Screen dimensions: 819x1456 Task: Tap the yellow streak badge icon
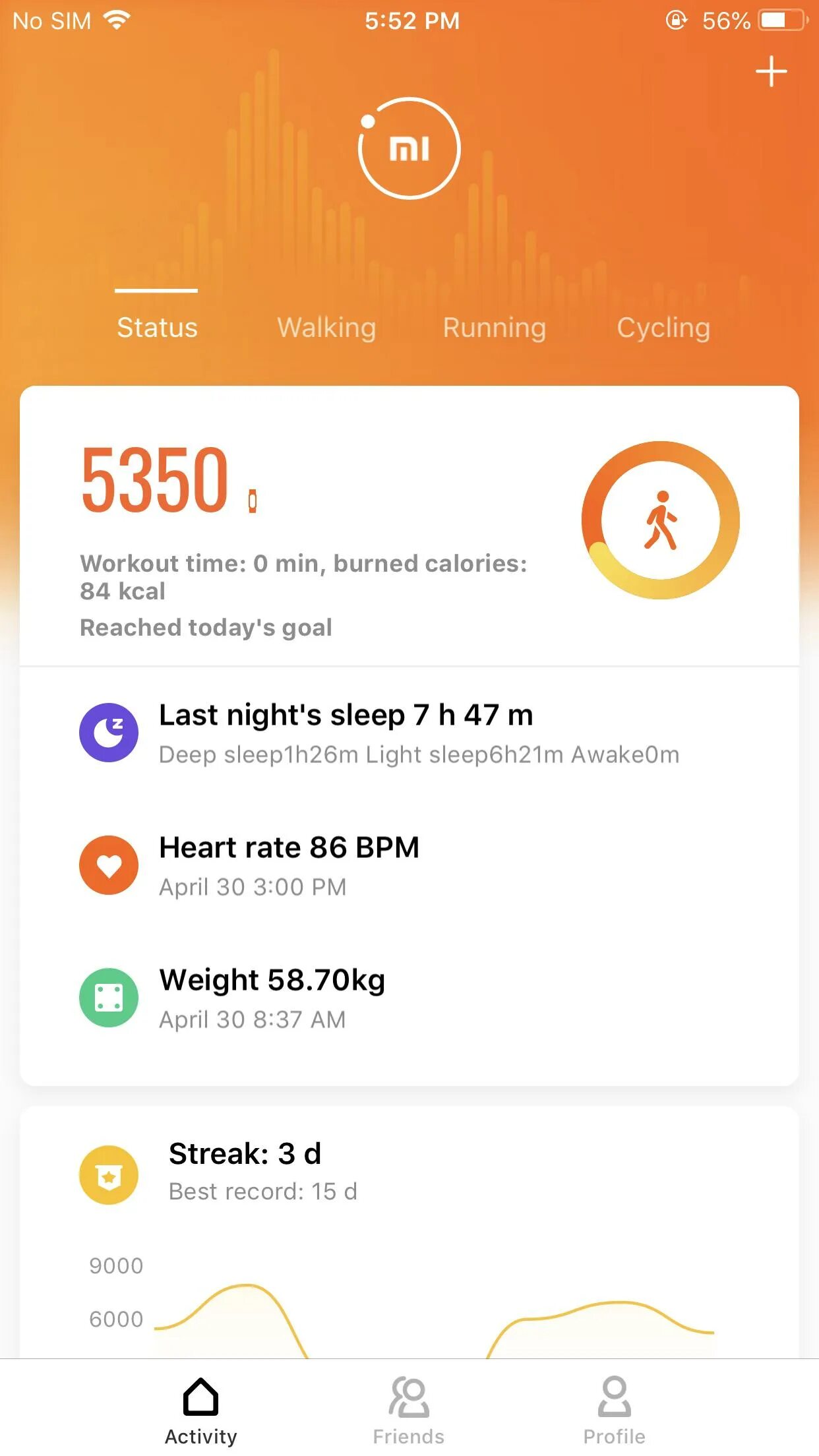point(109,1174)
